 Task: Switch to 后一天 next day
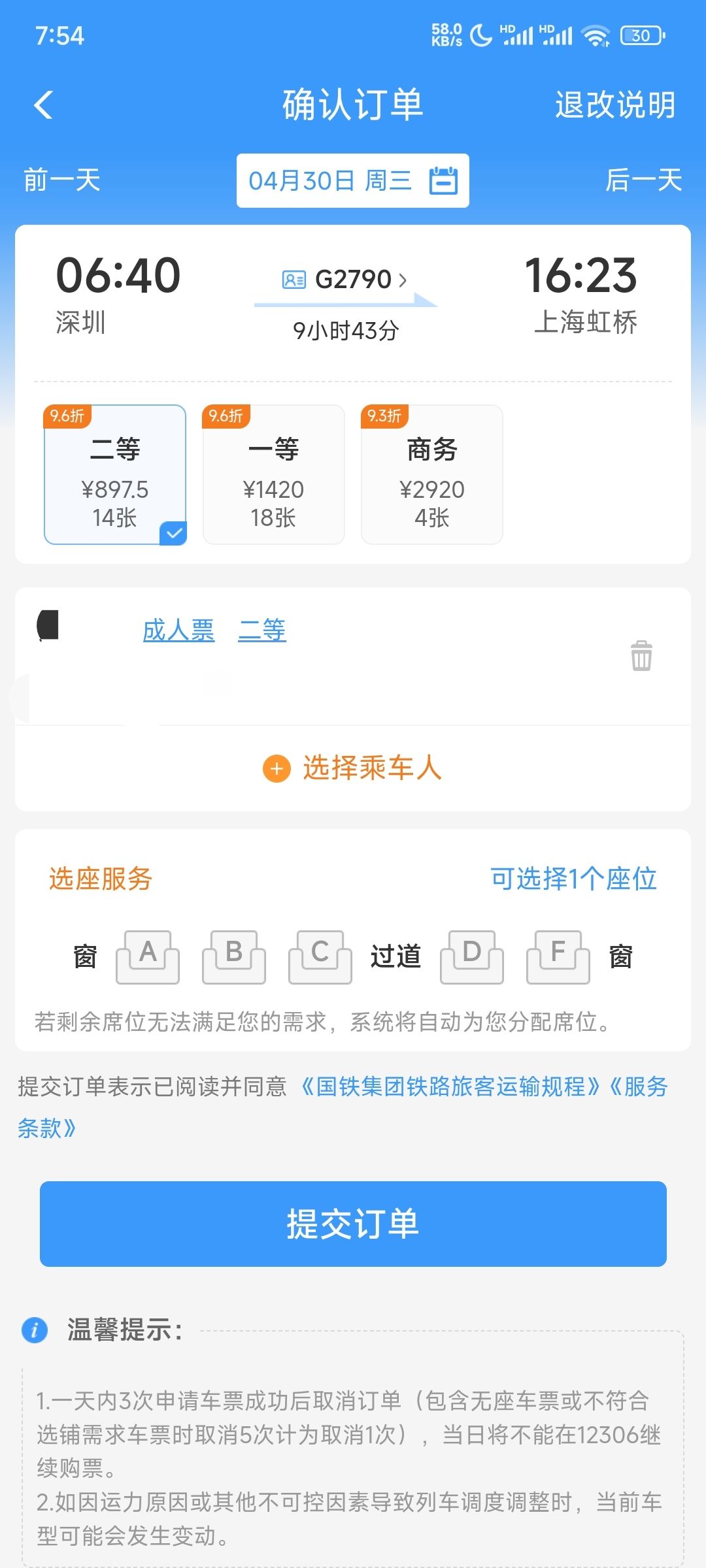644,180
